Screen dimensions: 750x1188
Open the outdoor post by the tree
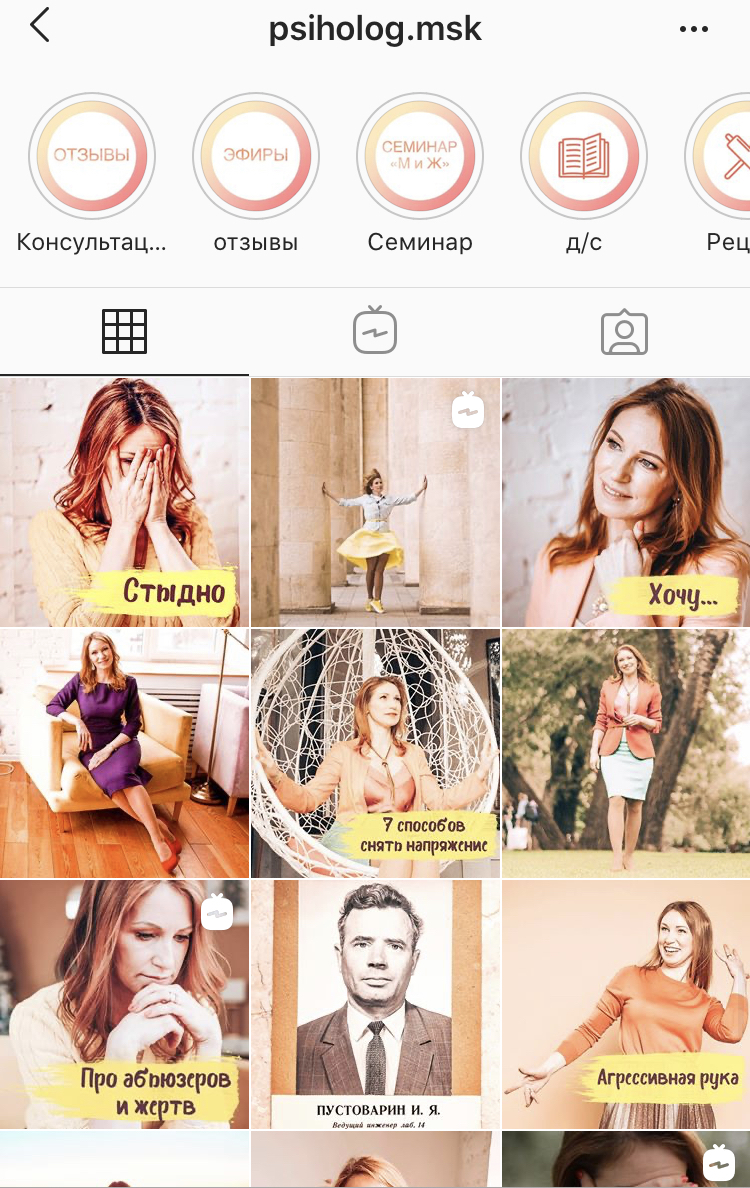[626, 753]
